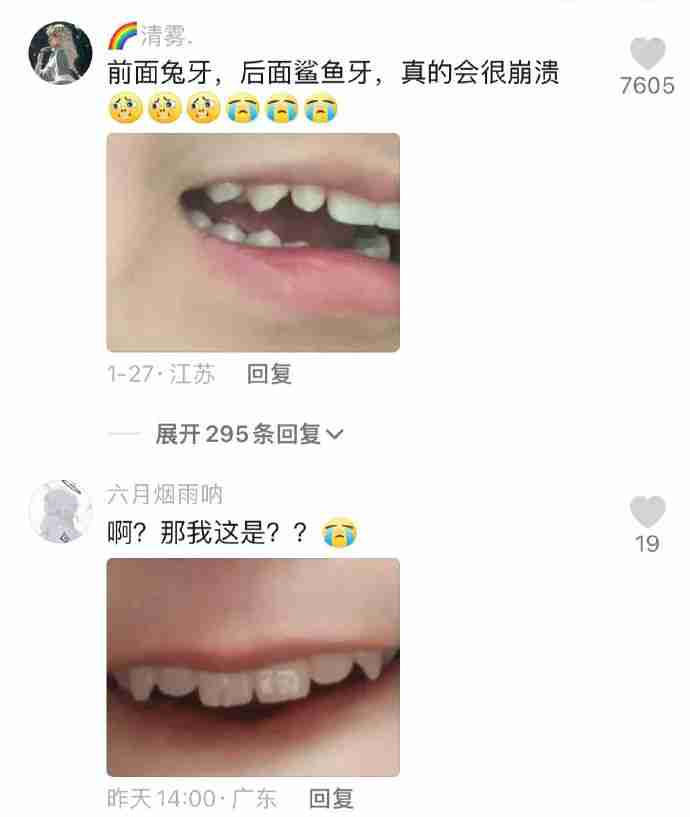Open username 六月烟雨呐
Screen dimensions: 690x817
[165, 494]
